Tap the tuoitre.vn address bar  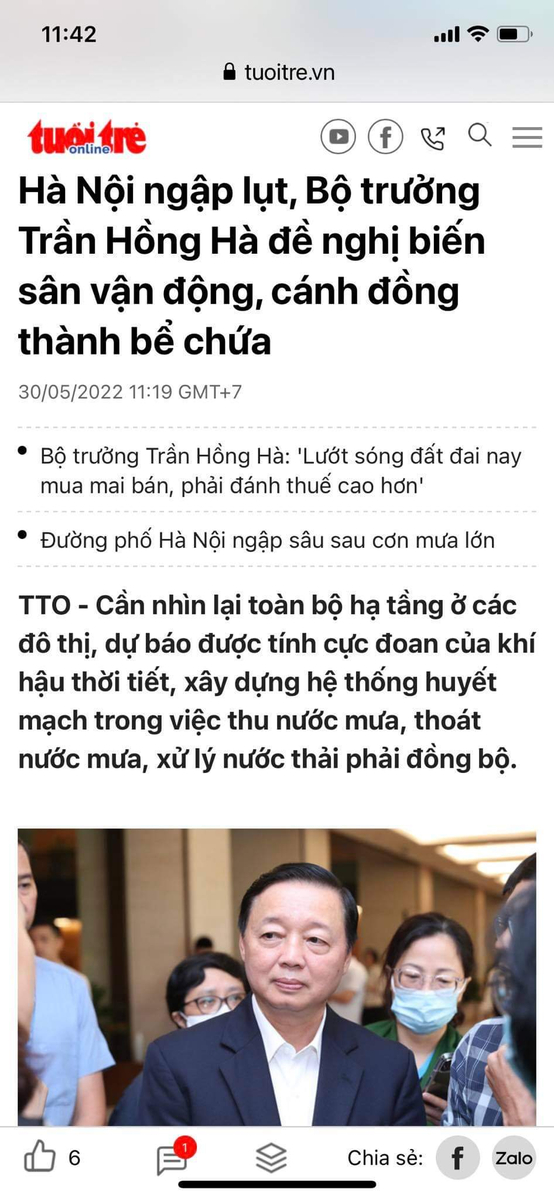277,72
